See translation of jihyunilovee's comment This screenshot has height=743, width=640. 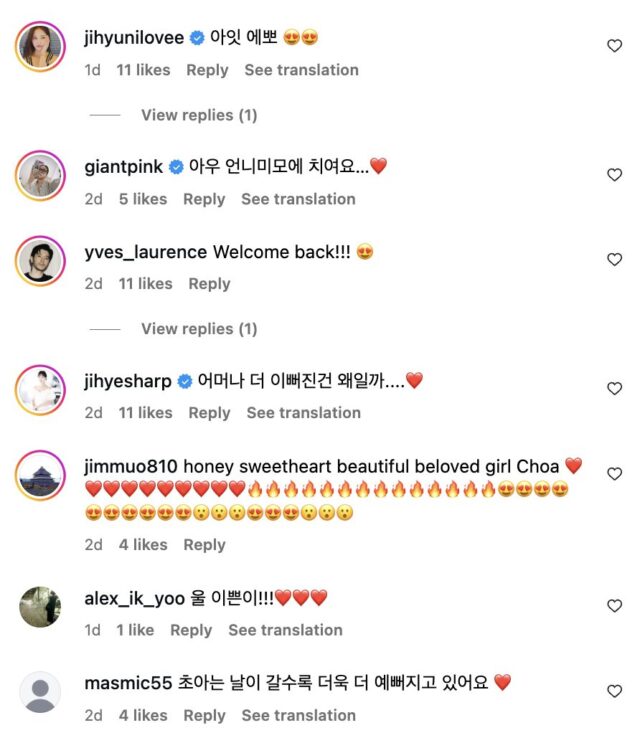pos(301,70)
